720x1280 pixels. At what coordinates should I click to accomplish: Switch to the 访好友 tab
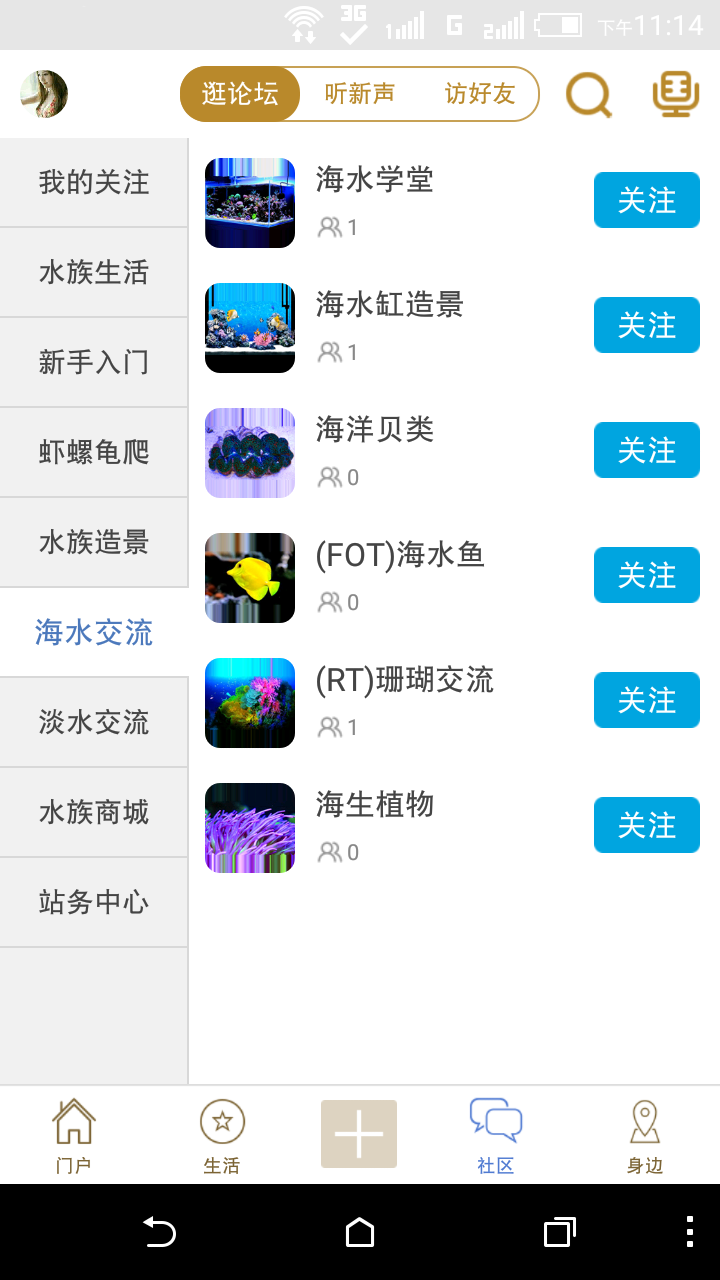[x=480, y=94]
